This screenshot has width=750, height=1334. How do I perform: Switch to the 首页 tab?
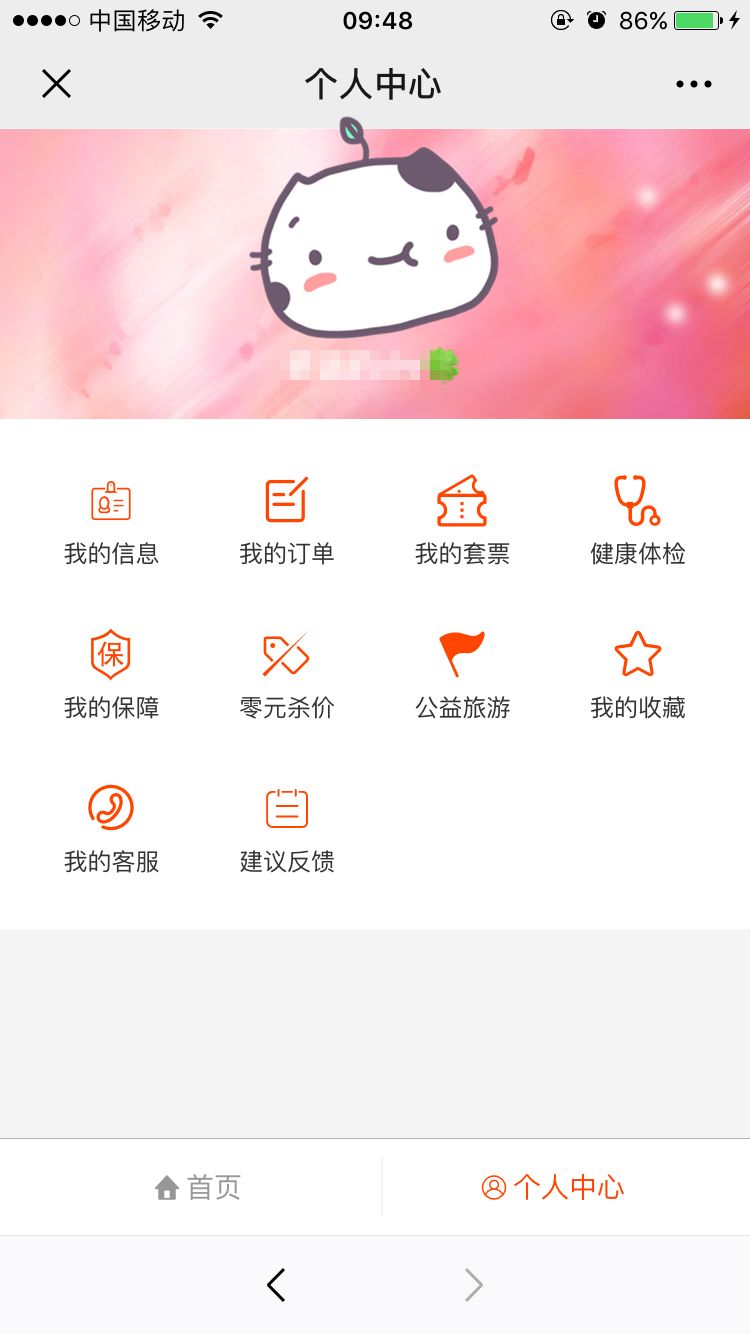click(x=196, y=1186)
